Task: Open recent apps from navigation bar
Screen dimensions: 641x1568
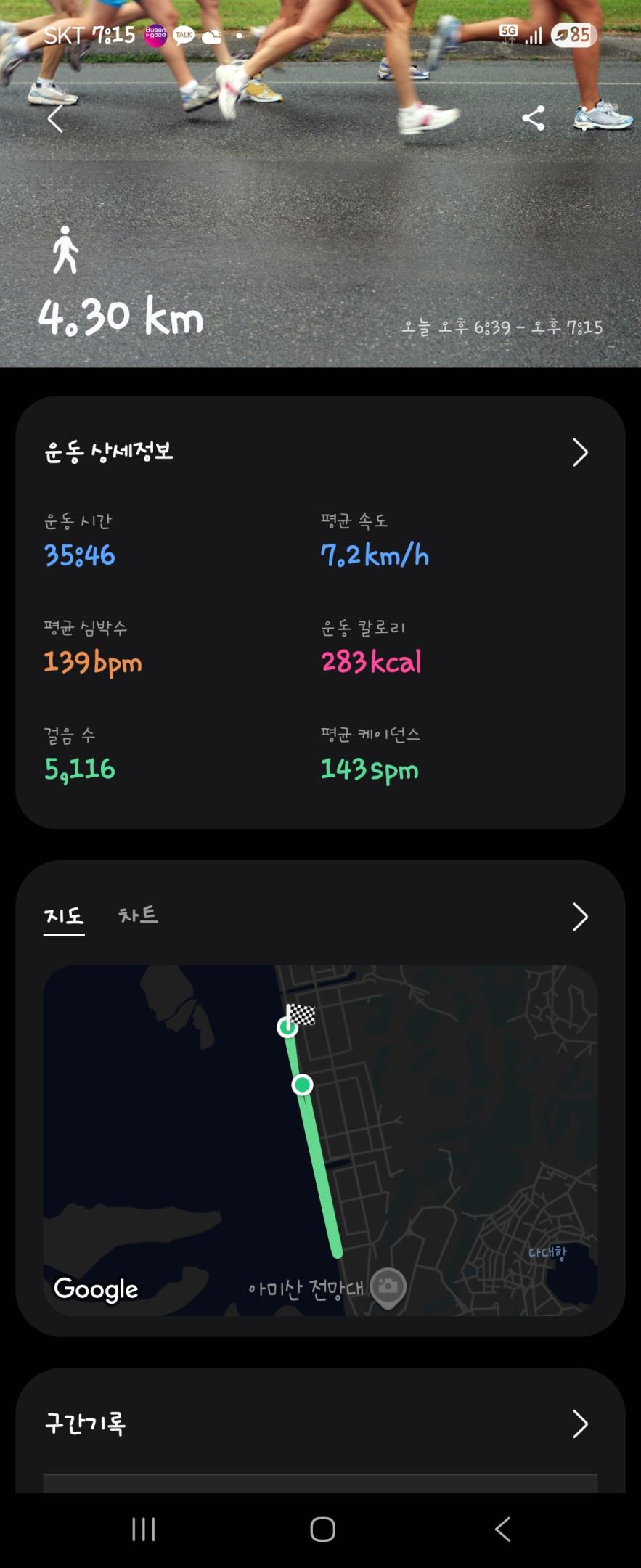Action: click(x=144, y=1529)
